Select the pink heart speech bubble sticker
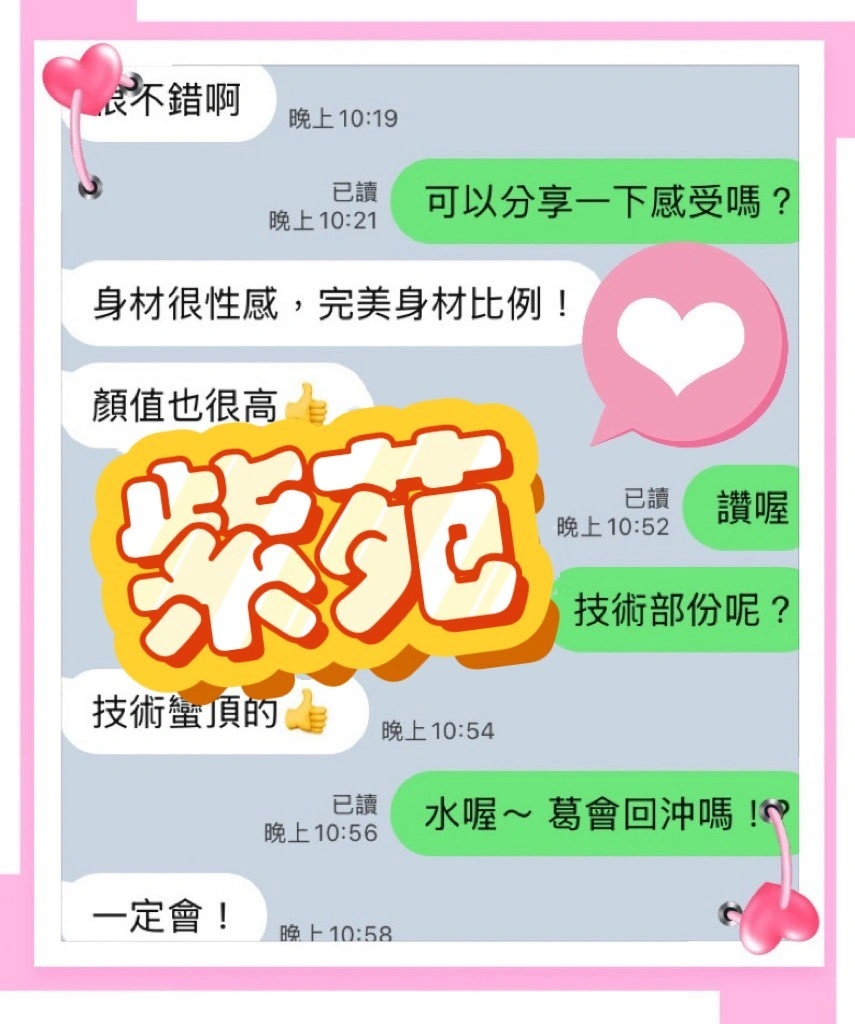Viewport: 855px width, 1024px height. click(685, 350)
